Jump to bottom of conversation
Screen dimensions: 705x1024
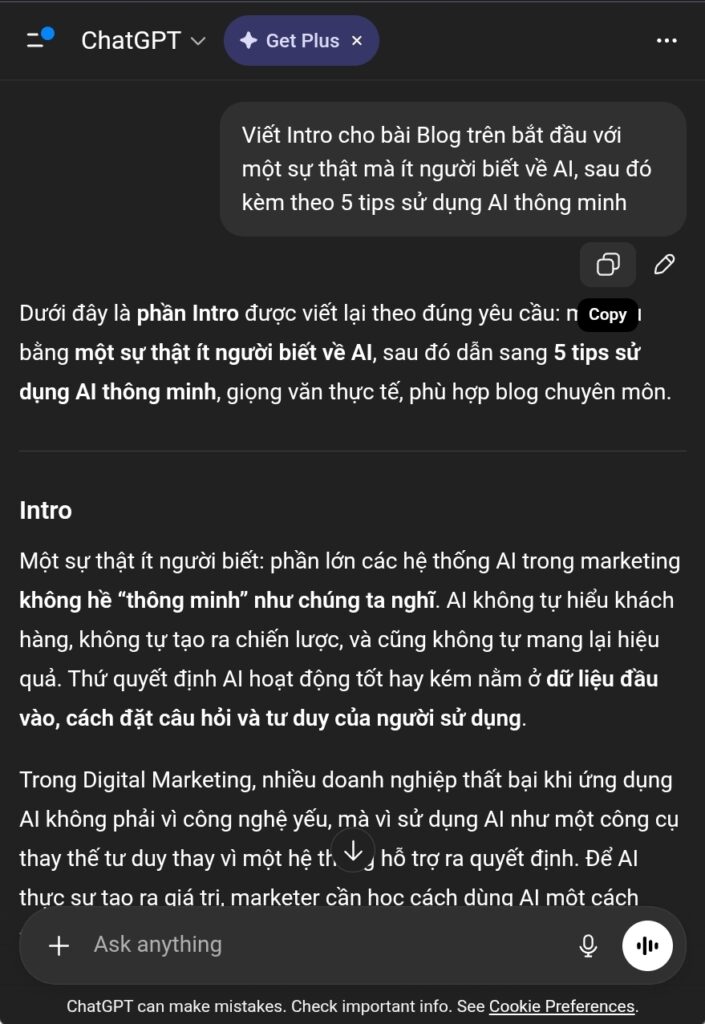[x=353, y=851]
